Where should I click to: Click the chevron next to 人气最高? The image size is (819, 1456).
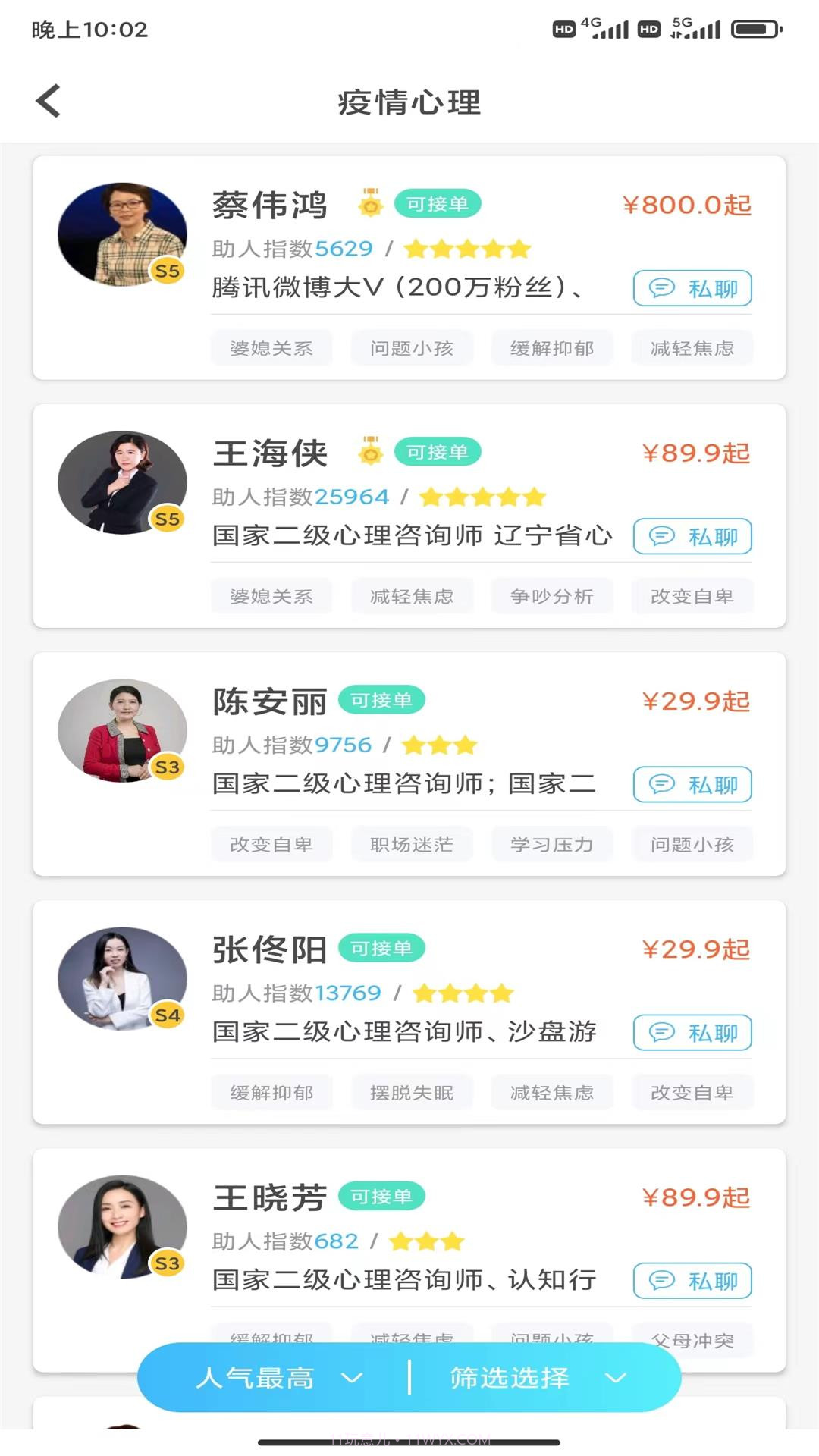(351, 1380)
